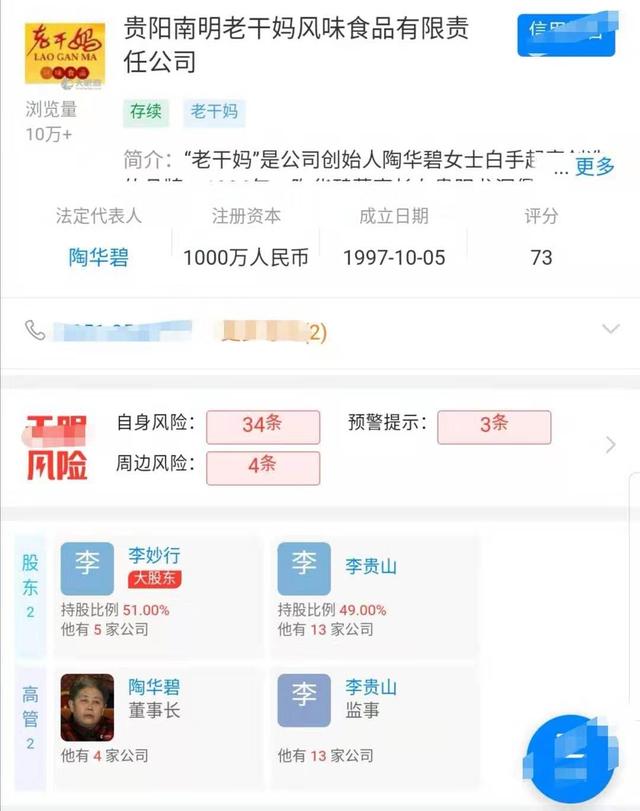Screen dimensions: 640x811
Task: Open the risk section arrow
Action: [611, 445]
